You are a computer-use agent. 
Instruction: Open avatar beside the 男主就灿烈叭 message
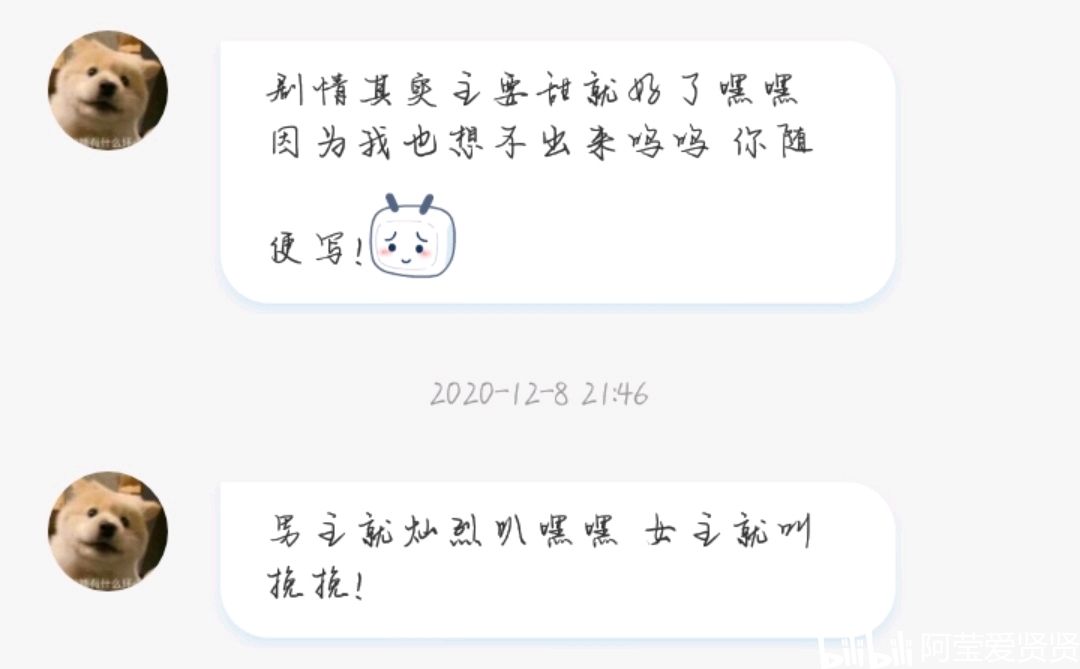click(108, 531)
